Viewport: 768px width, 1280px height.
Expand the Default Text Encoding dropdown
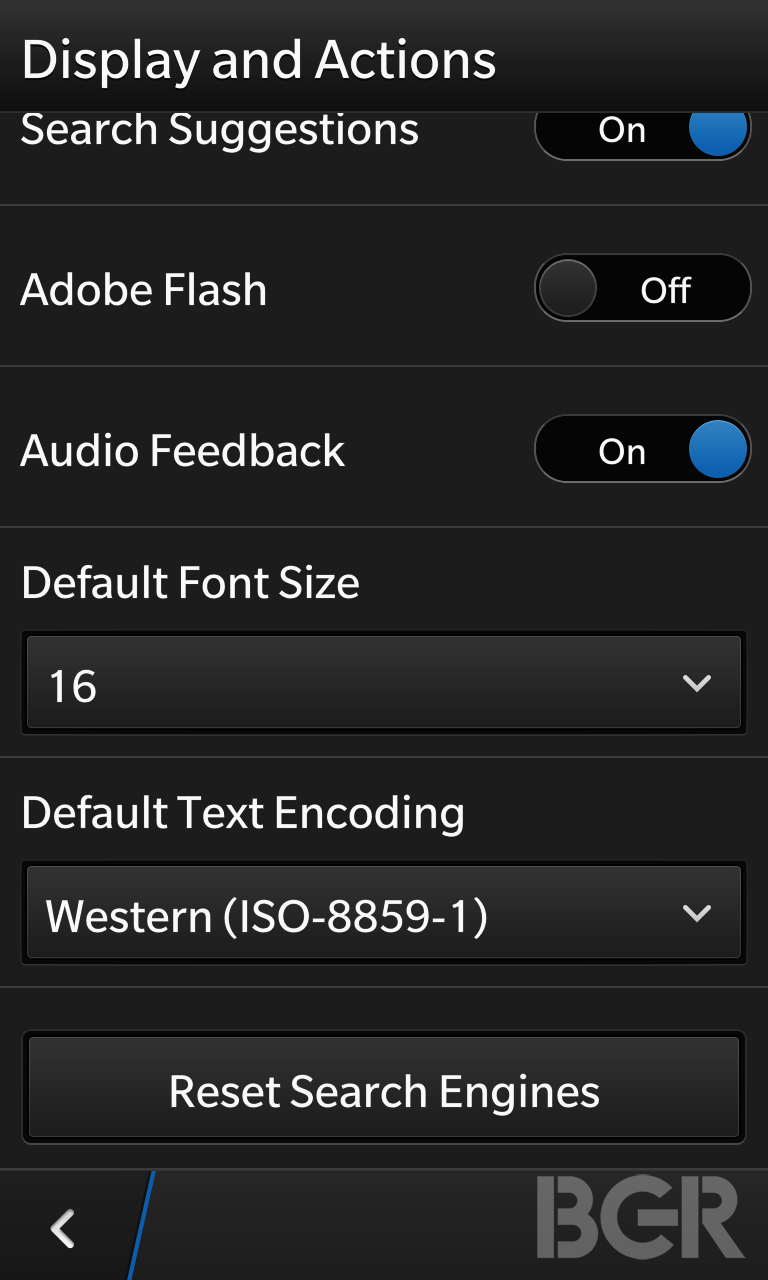(384, 913)
